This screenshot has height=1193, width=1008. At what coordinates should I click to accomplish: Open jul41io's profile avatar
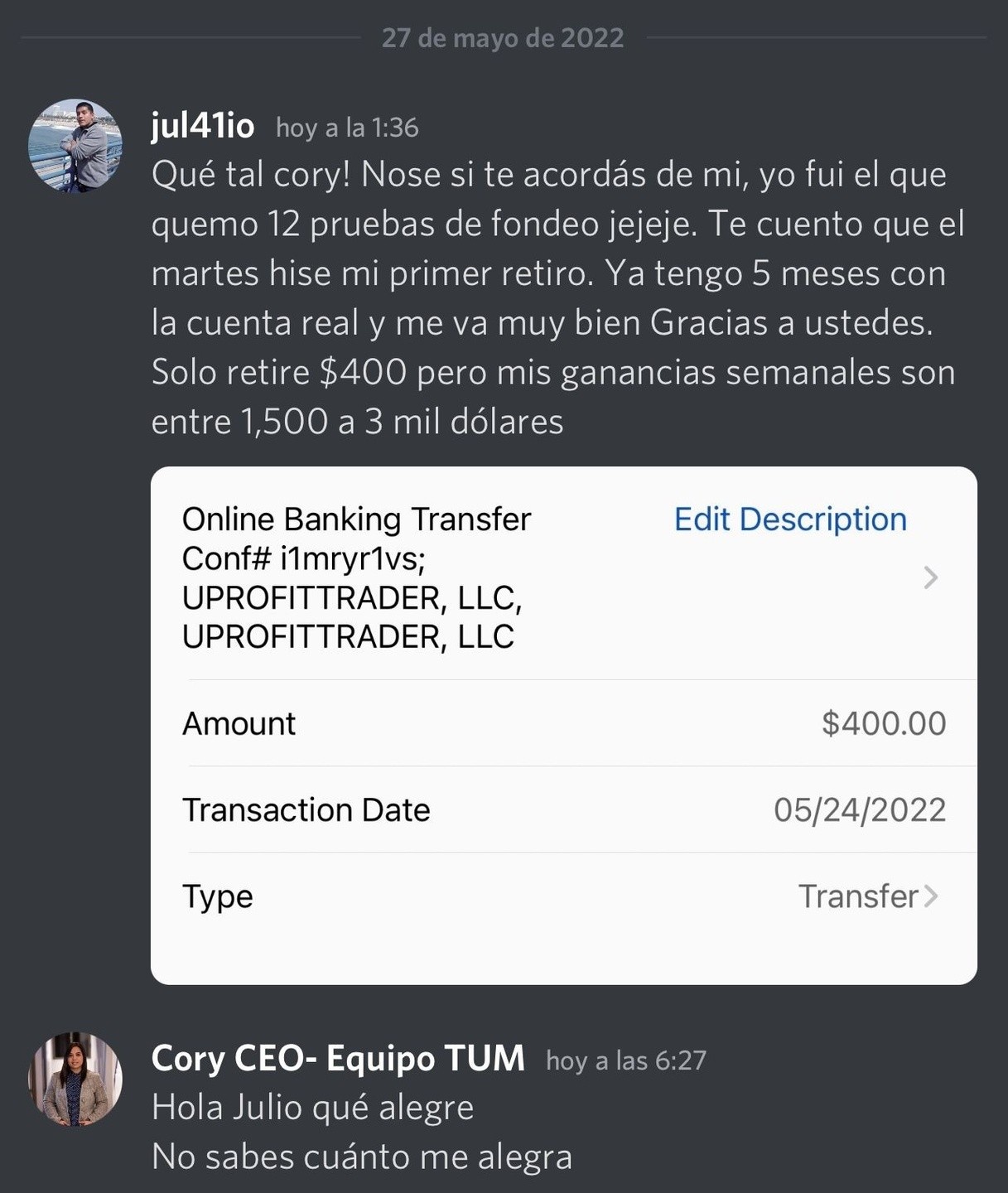click(75, 147)
